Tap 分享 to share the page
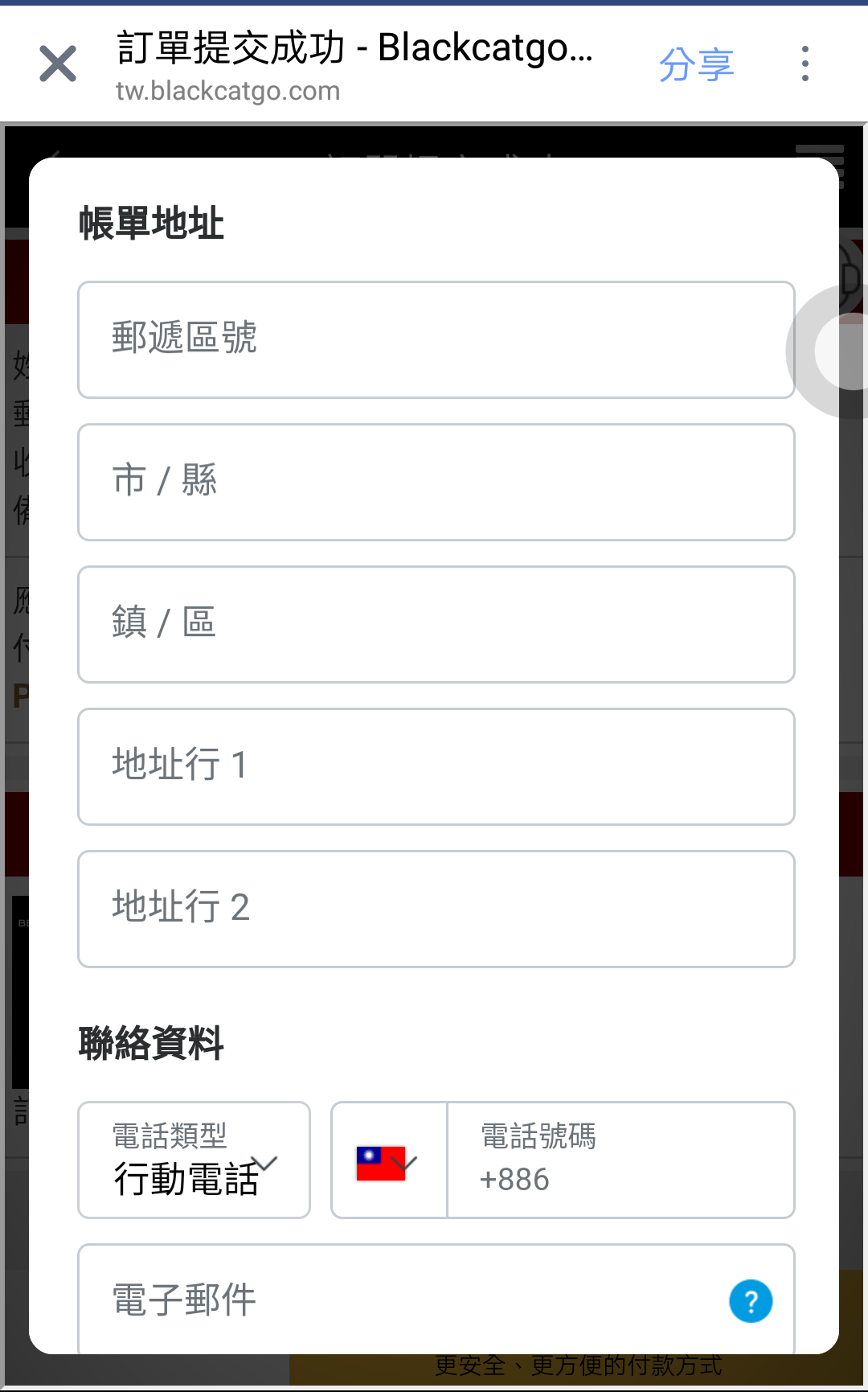868x1392 pixels. tap(696, 64)
